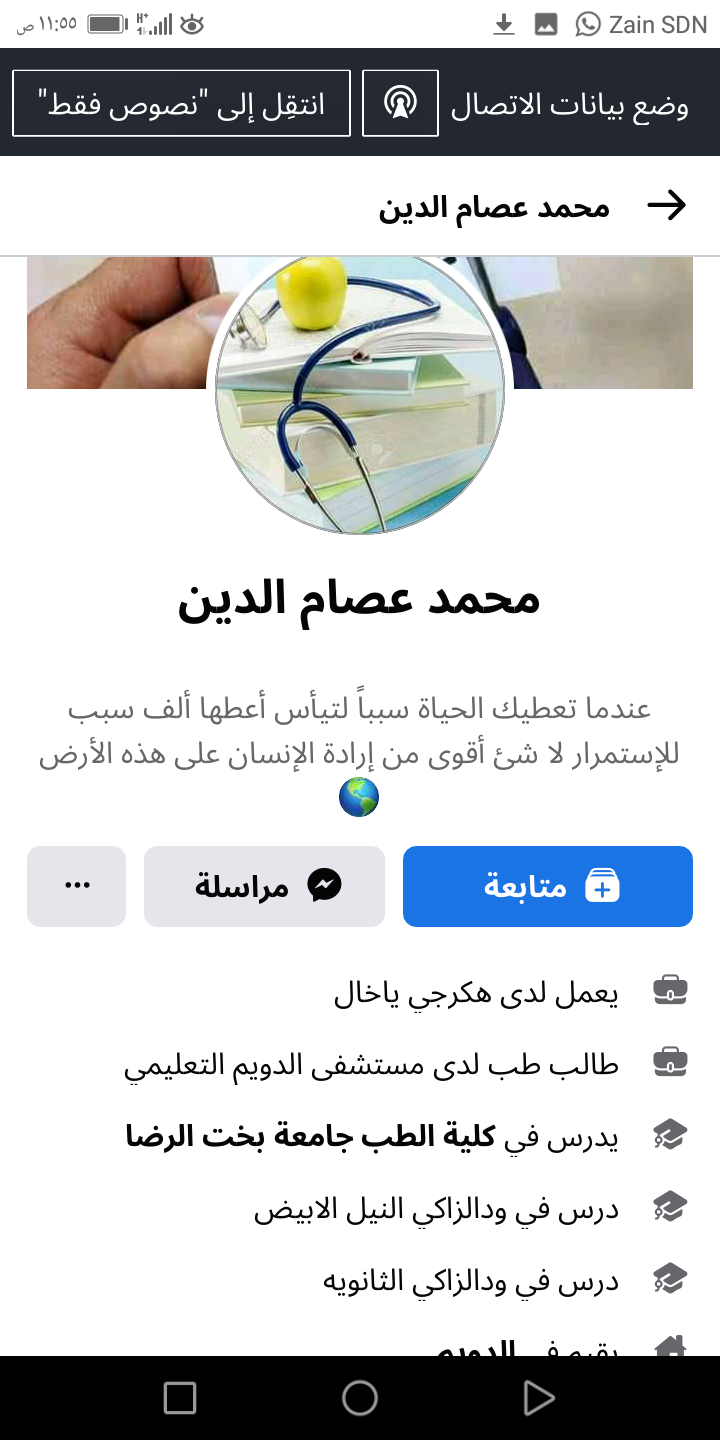
Task: Tap the system home circle button
Action: pyautogui.click(x=360, y=1398)
